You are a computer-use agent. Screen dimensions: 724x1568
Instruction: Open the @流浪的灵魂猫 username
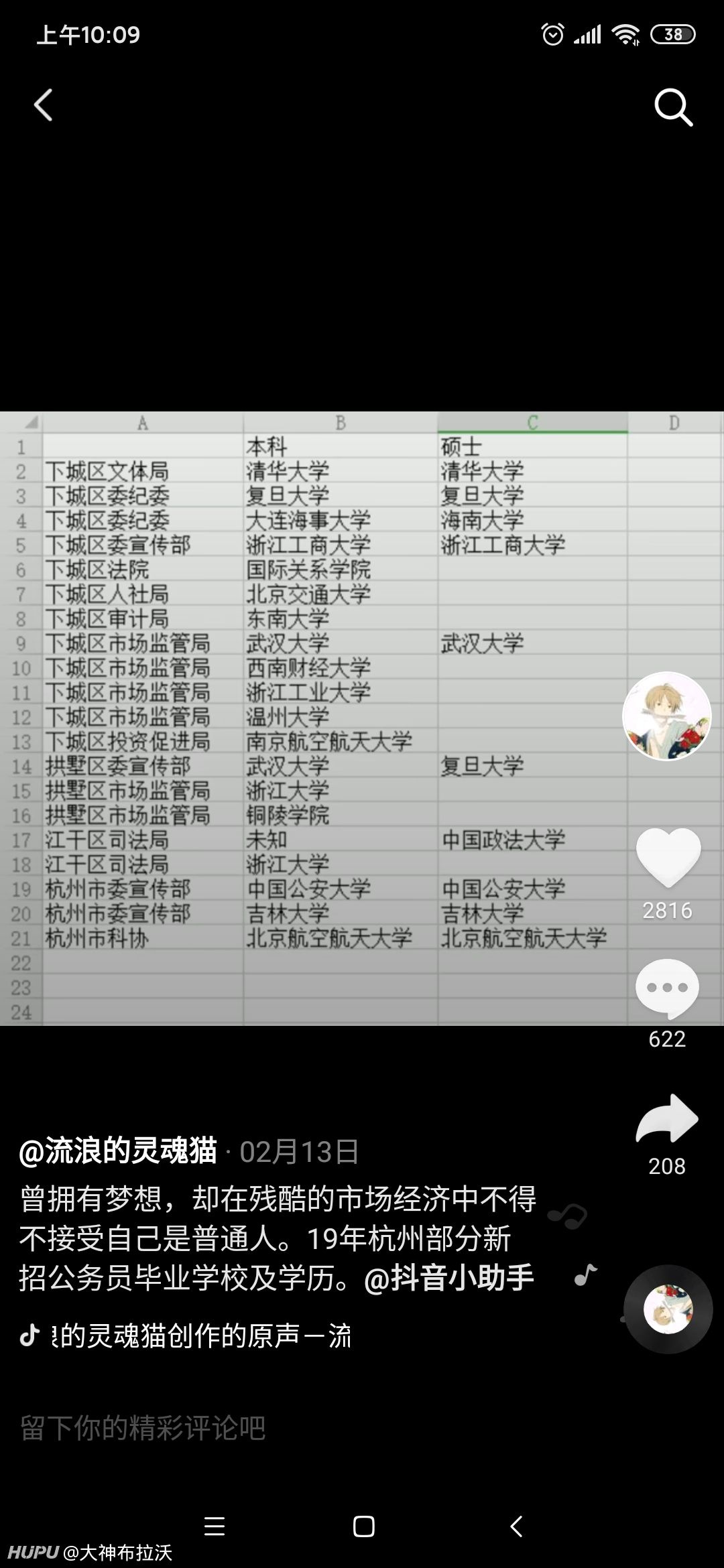click(118, 1151)
